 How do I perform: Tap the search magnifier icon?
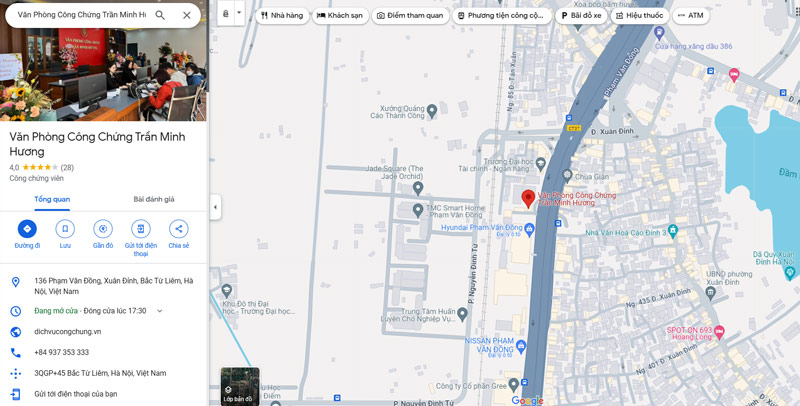(x=160, y=15)
